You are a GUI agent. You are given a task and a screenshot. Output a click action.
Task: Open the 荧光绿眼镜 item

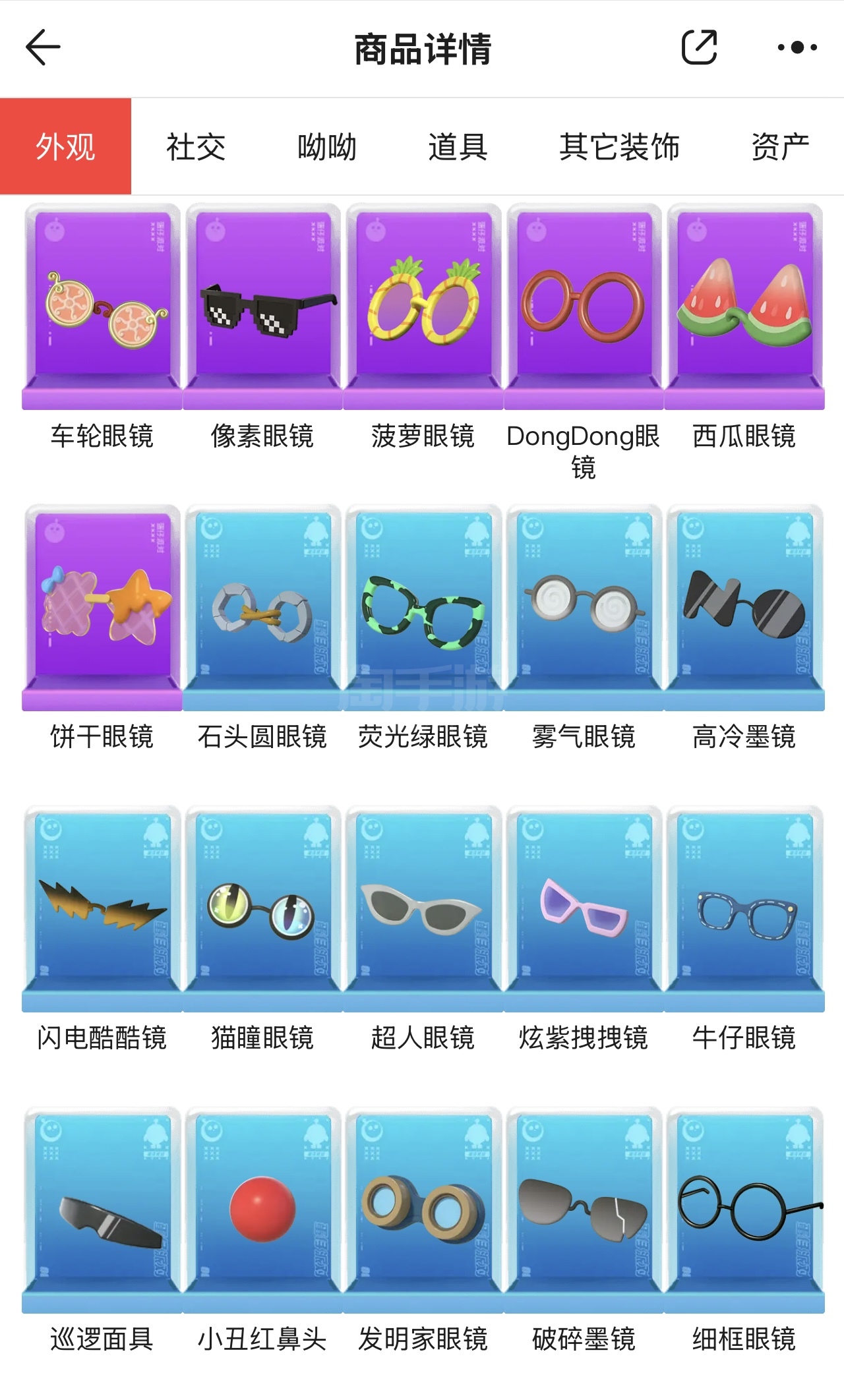click(x=423, y=608)
